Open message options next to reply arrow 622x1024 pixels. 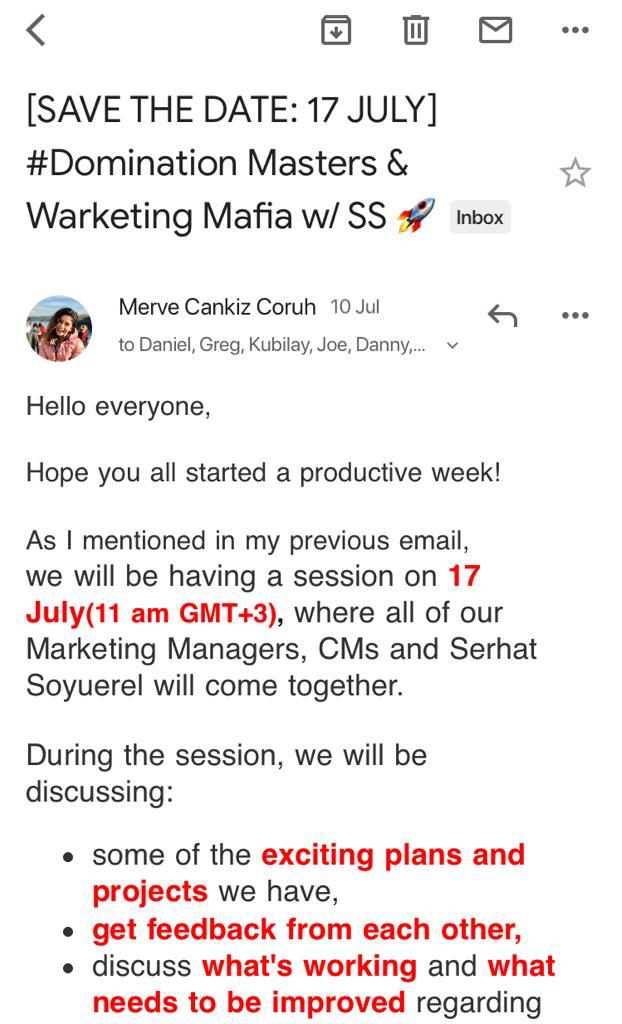(x=575, y=315)
